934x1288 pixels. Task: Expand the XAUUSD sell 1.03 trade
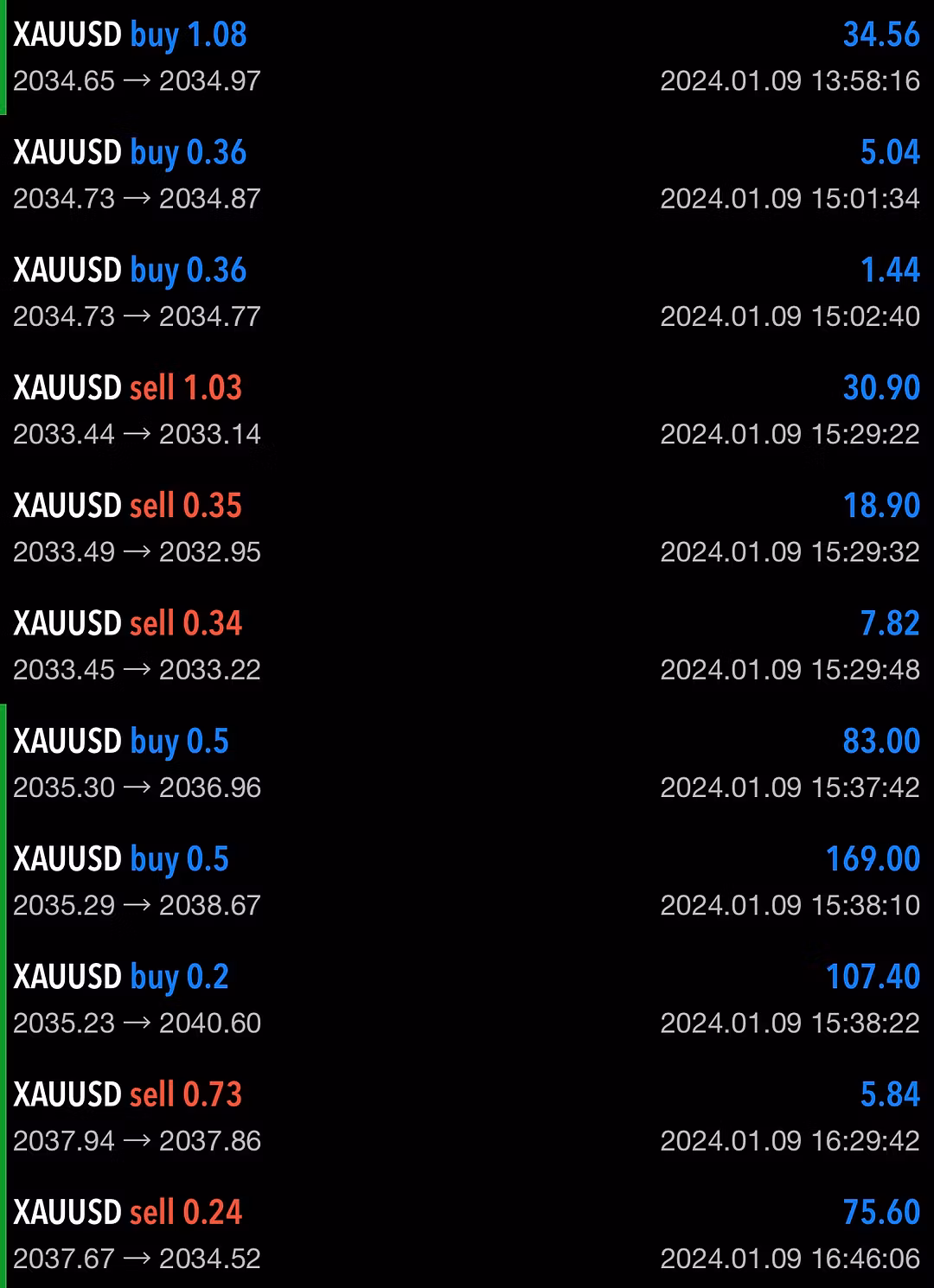[x=467, y=410]
